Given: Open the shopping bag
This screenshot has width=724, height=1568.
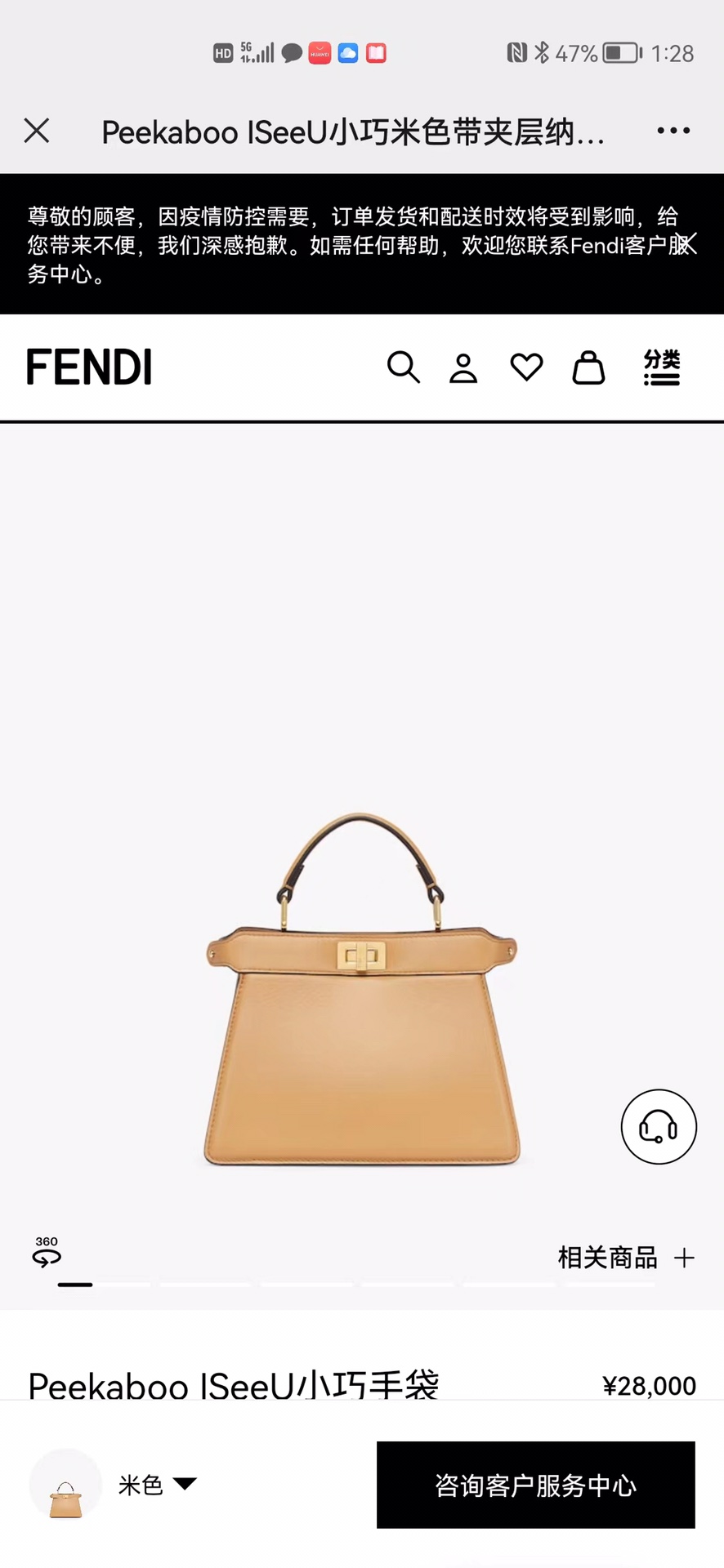Looking at the screenshot, I should 588,367.
